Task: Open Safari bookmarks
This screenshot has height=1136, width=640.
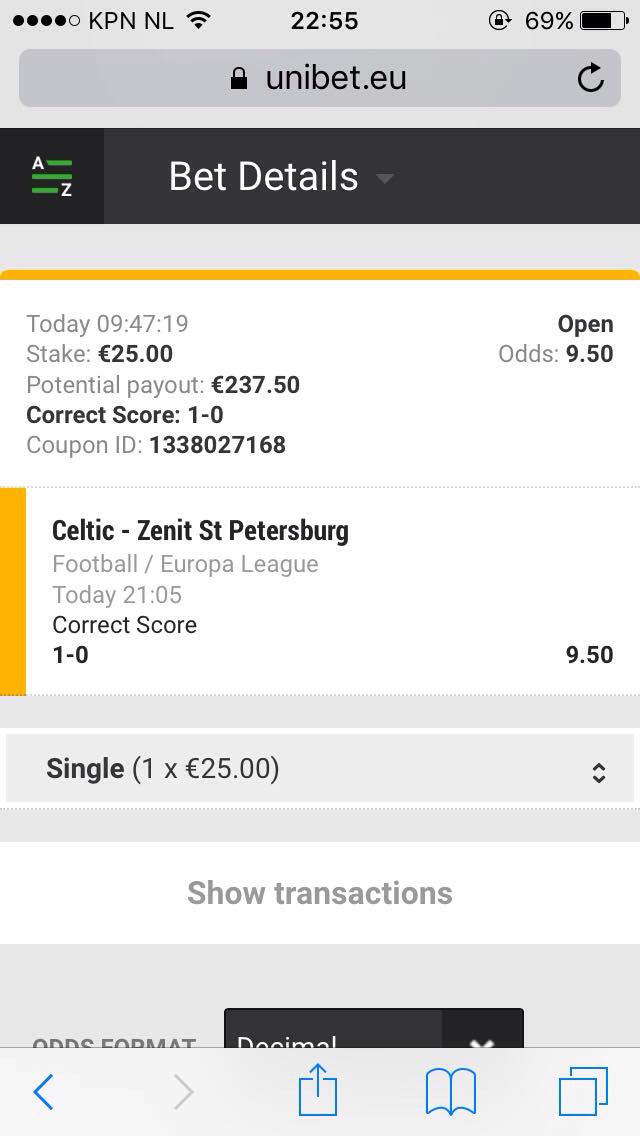Action: pos(451,1092)
